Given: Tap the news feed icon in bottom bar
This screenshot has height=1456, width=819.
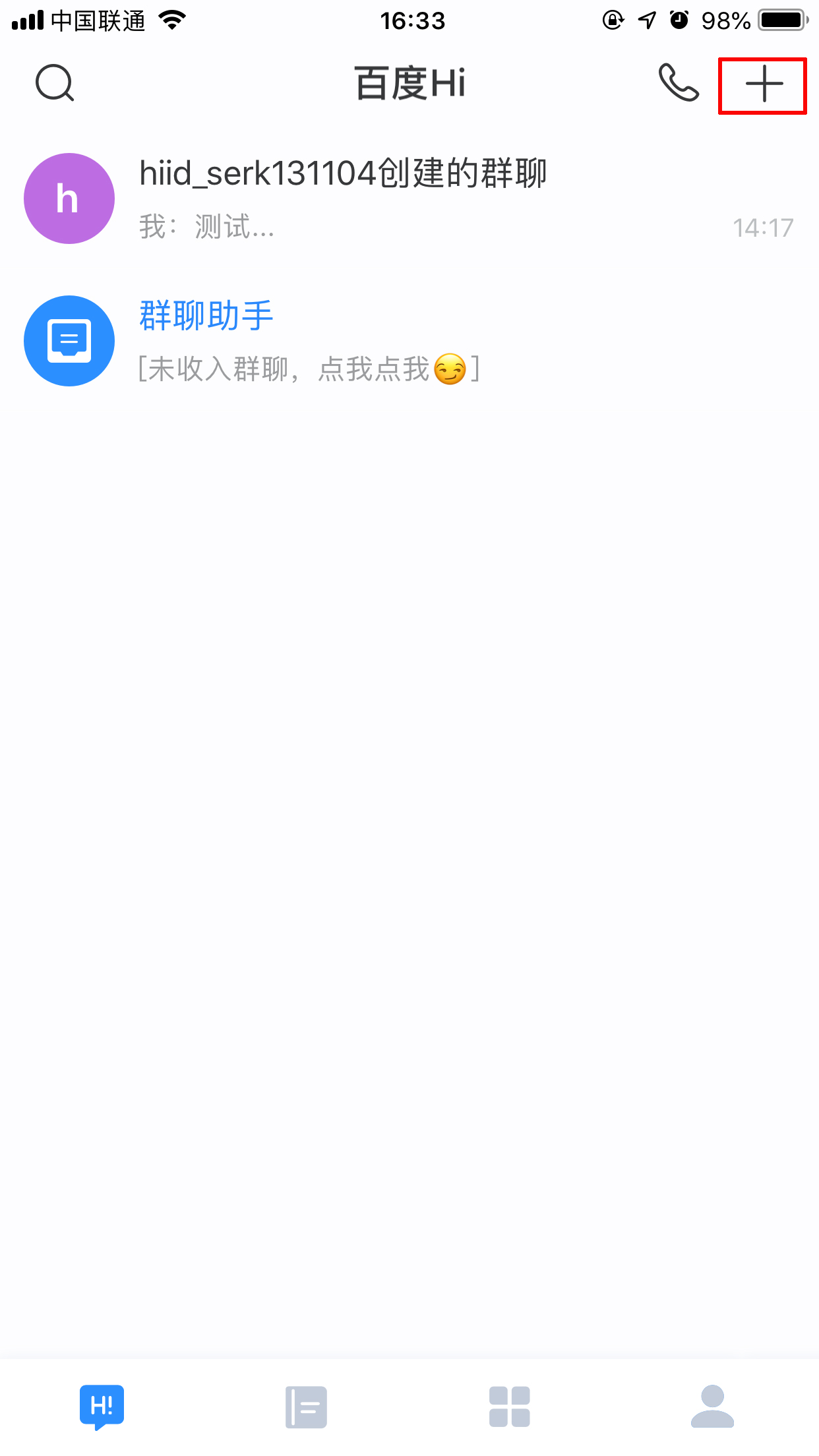Looking at the screenshot, I should coord(305,1405).
